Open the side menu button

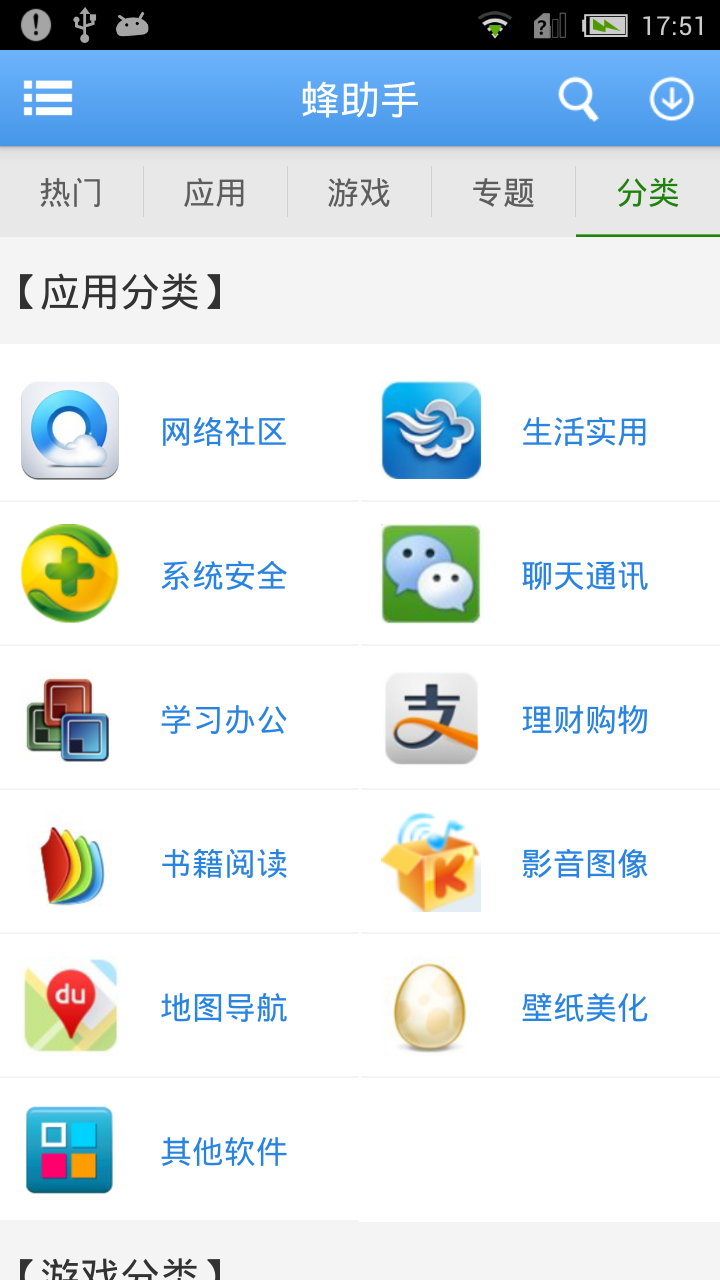click(48, 98)
